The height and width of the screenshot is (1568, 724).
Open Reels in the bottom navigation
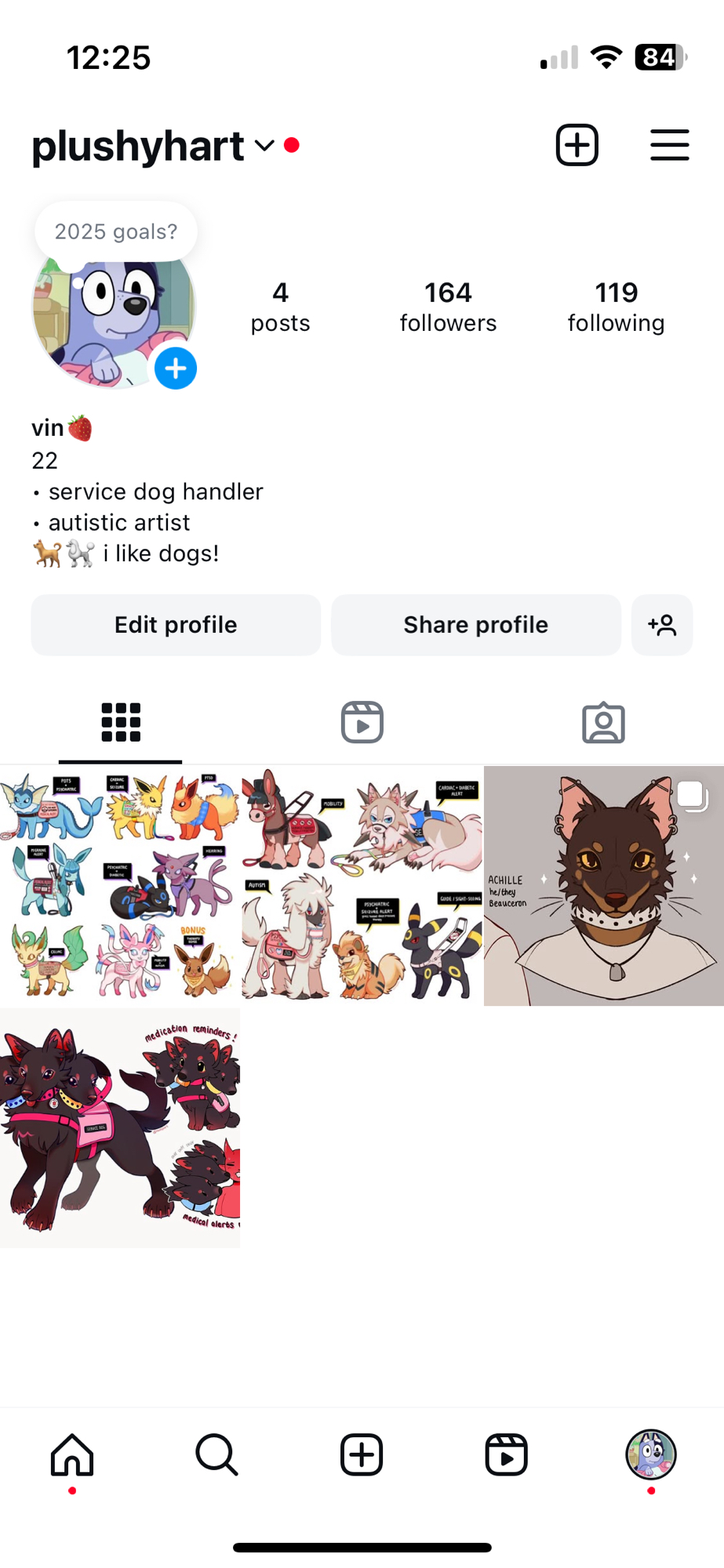coord(506,1455)
